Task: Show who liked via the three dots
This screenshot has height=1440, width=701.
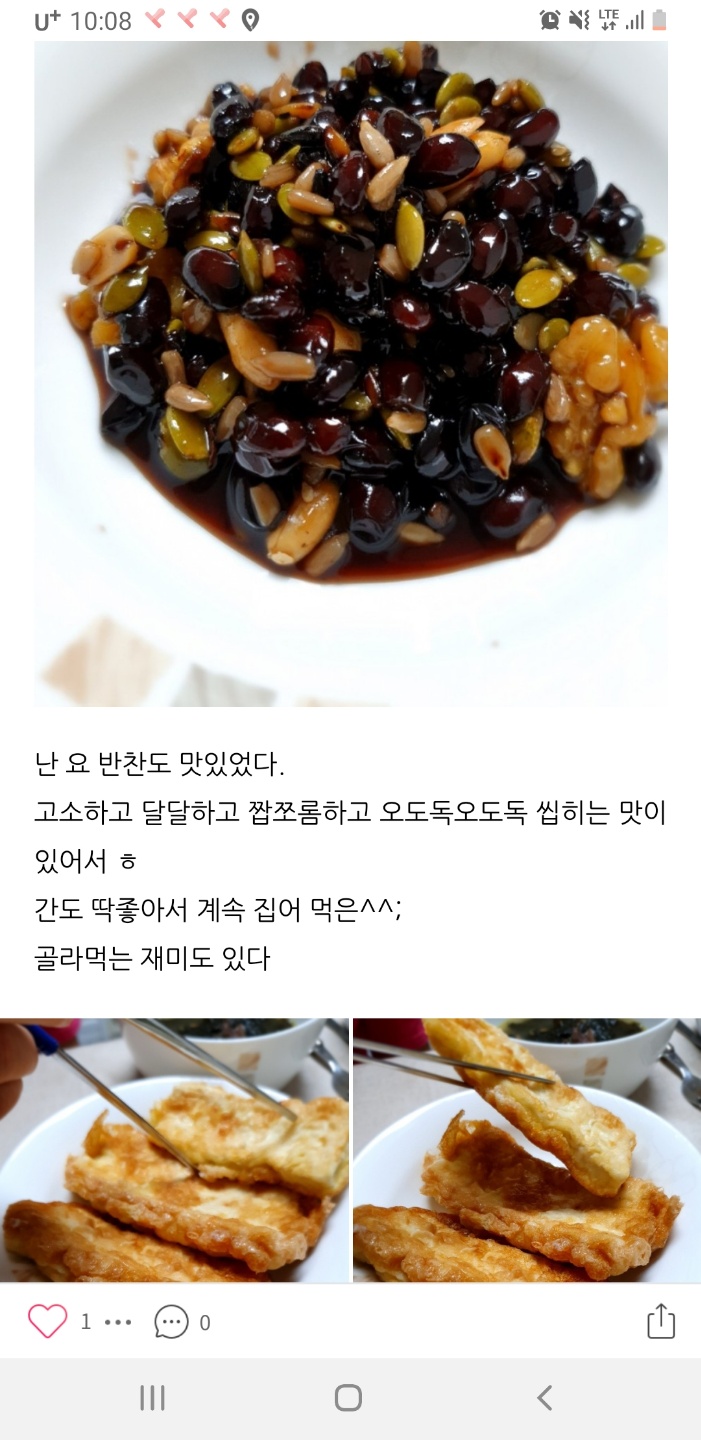Action: 118,1323
